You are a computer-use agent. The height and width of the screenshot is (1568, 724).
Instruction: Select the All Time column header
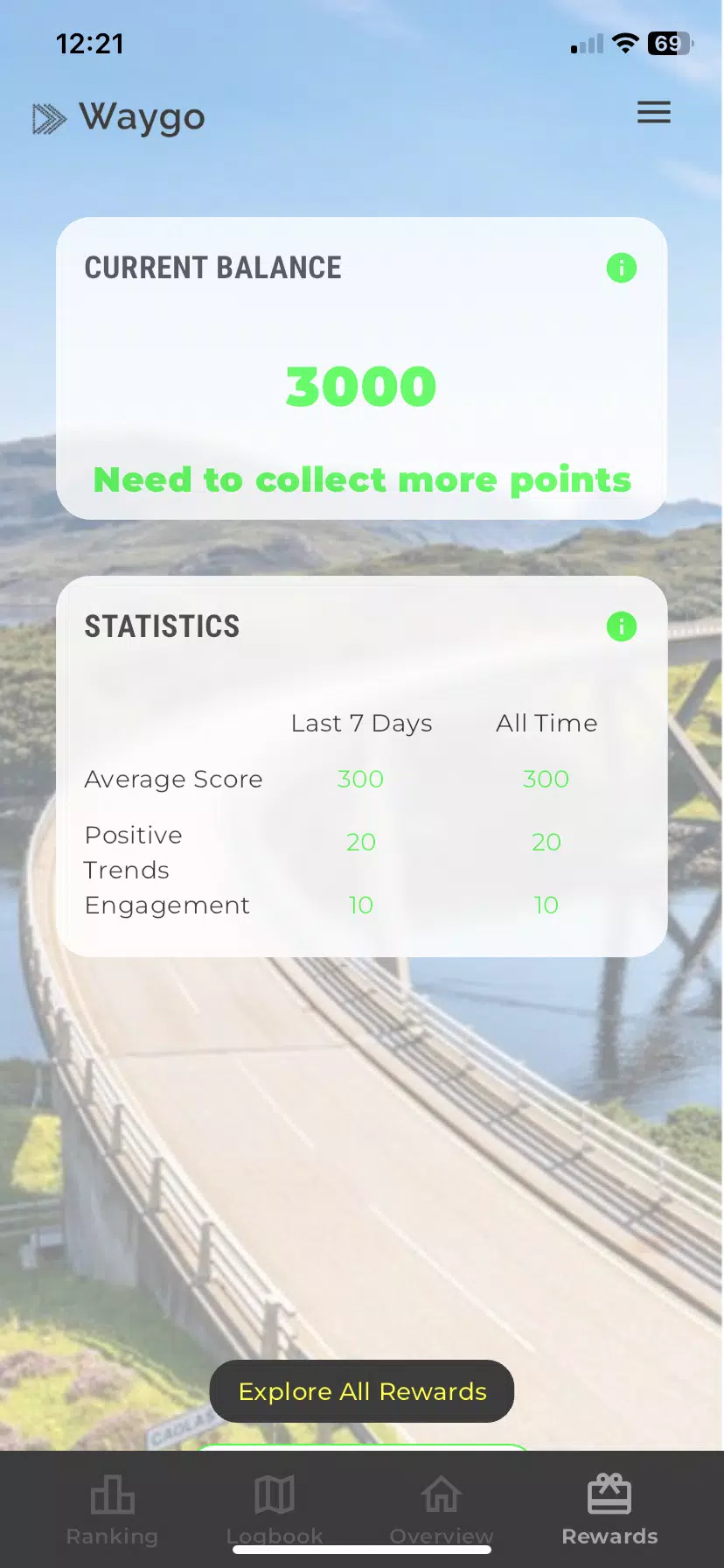tap(546, 723)
